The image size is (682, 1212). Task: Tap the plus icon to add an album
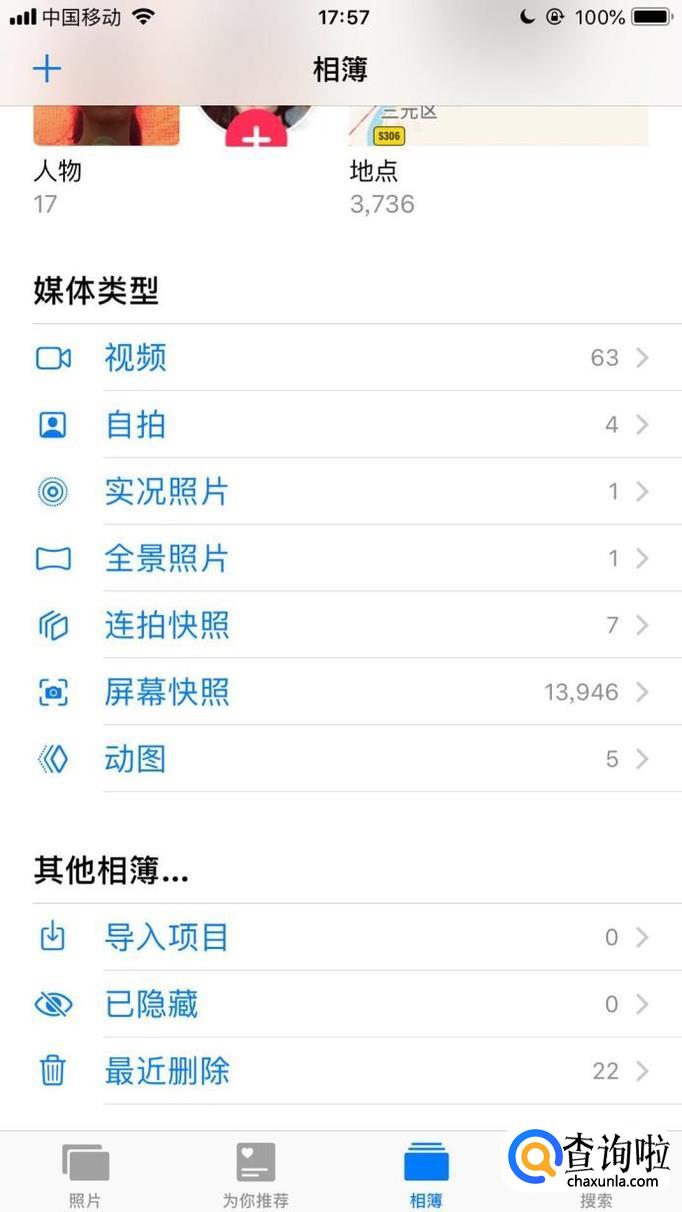[47, 69]
